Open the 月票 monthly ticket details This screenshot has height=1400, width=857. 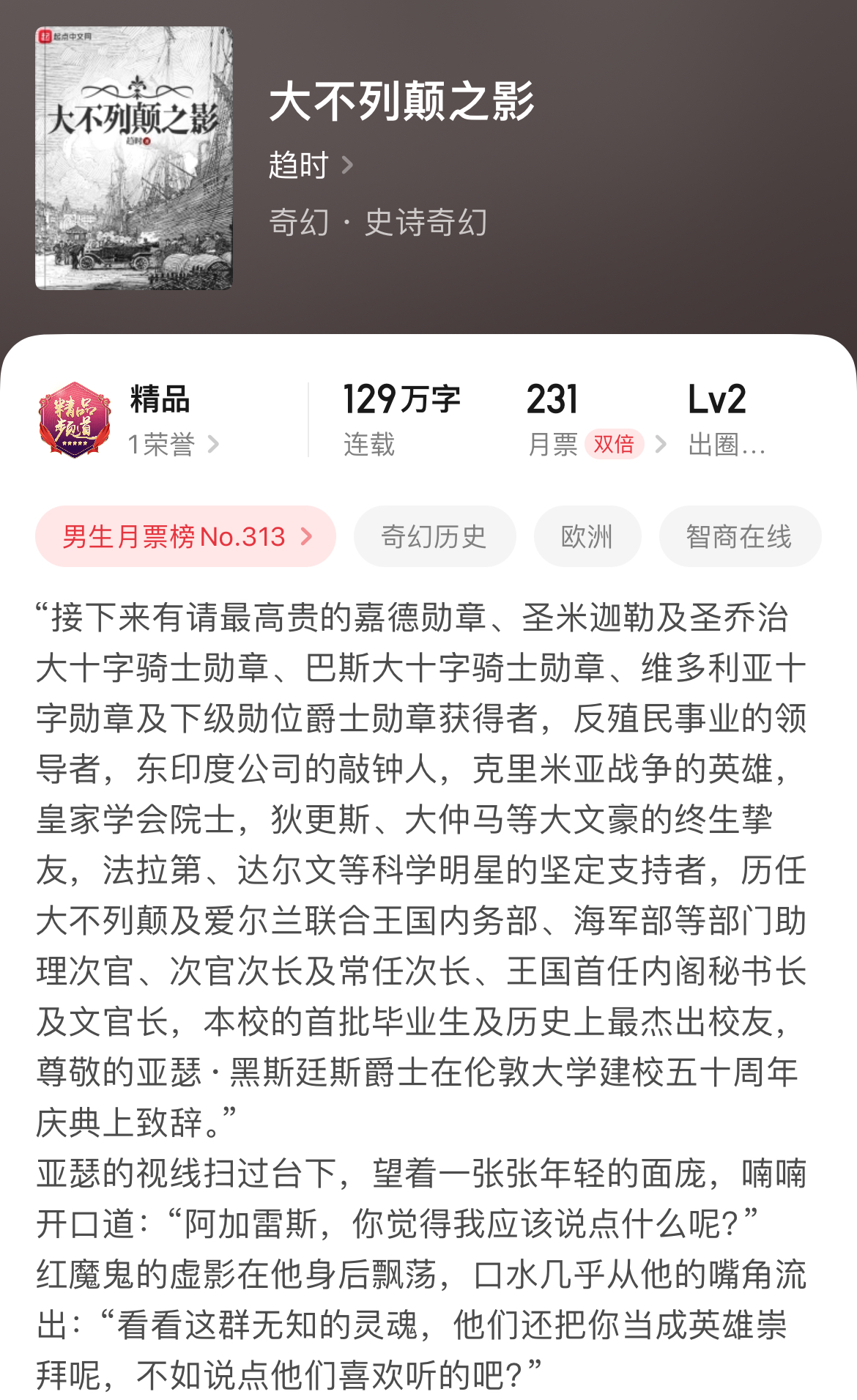[596, 420]
